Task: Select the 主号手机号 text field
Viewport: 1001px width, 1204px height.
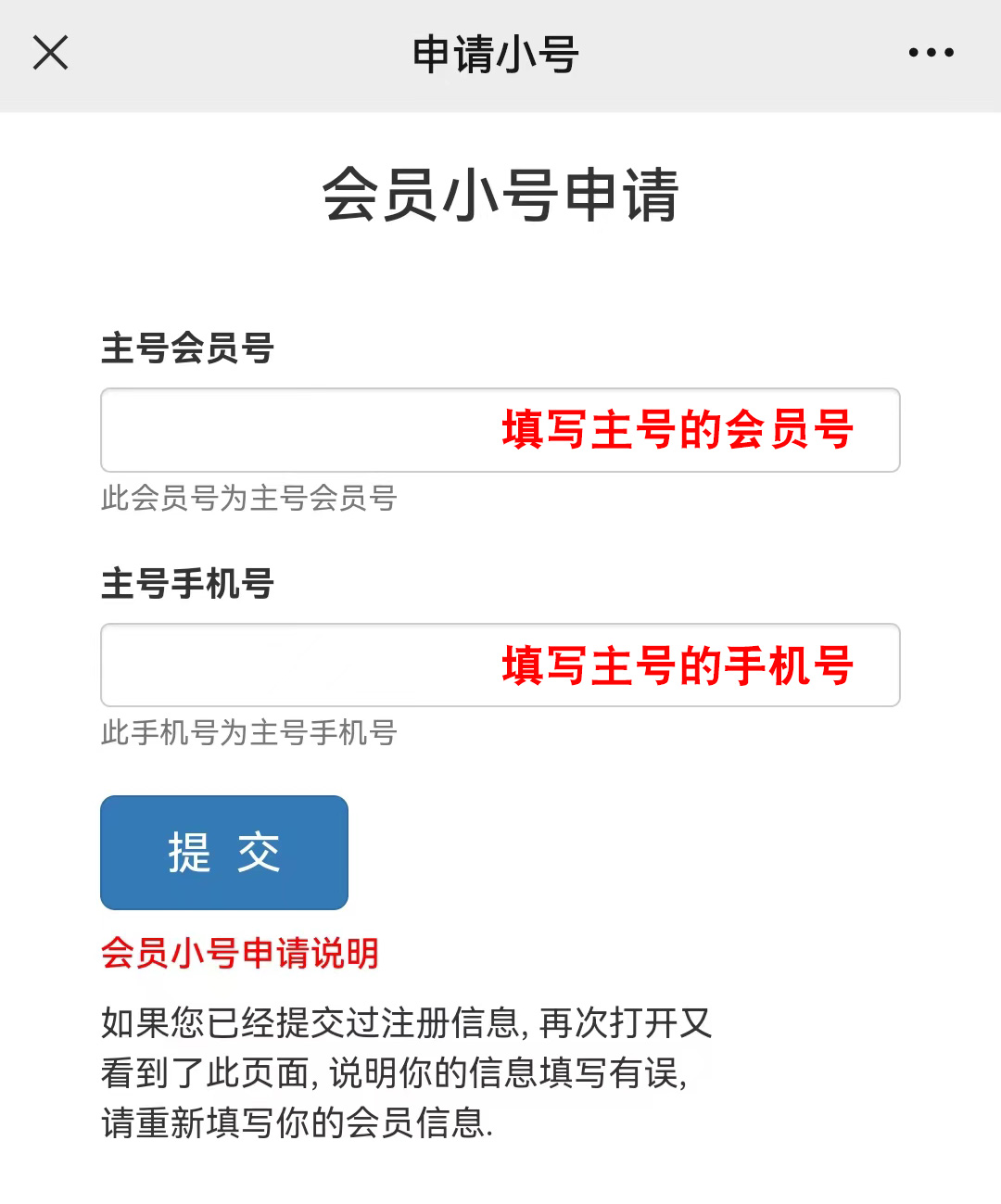Action: pyautogui.click(x=500, y=665)
